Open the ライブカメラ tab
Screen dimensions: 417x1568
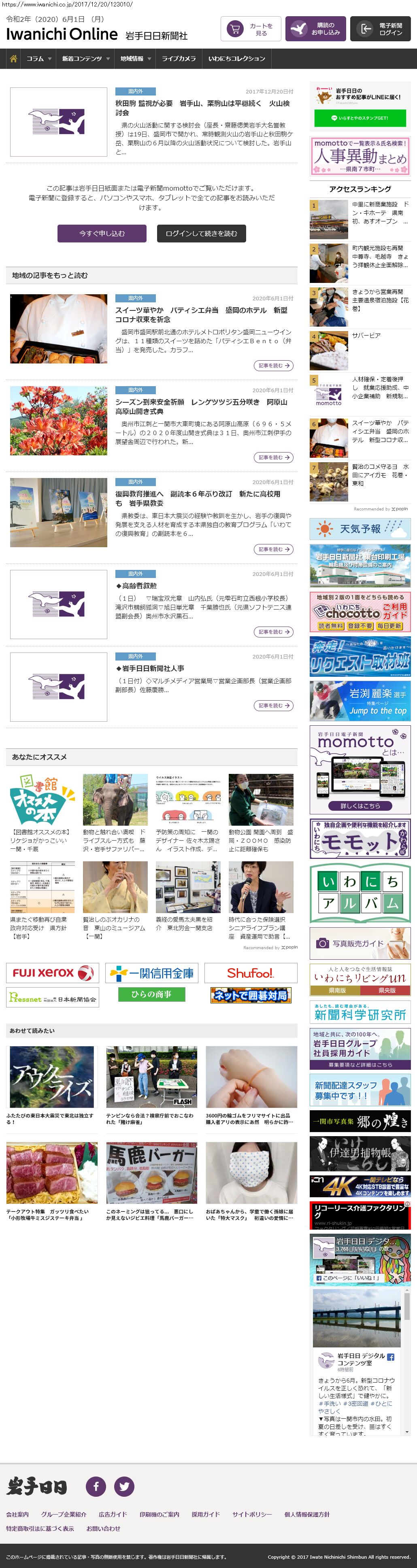pyautogui.click(x=179, y=59)
